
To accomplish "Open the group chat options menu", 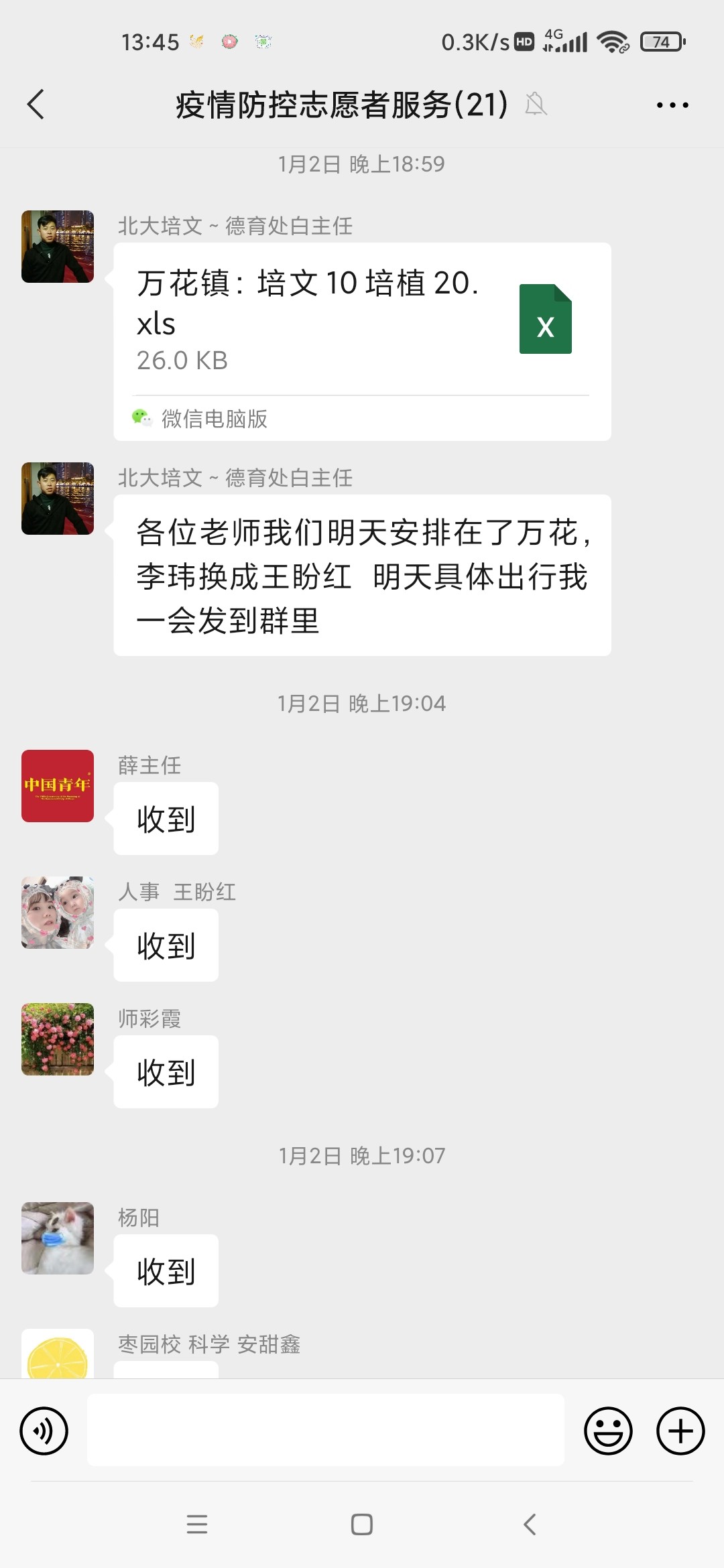I will click(x=672, y=105).
